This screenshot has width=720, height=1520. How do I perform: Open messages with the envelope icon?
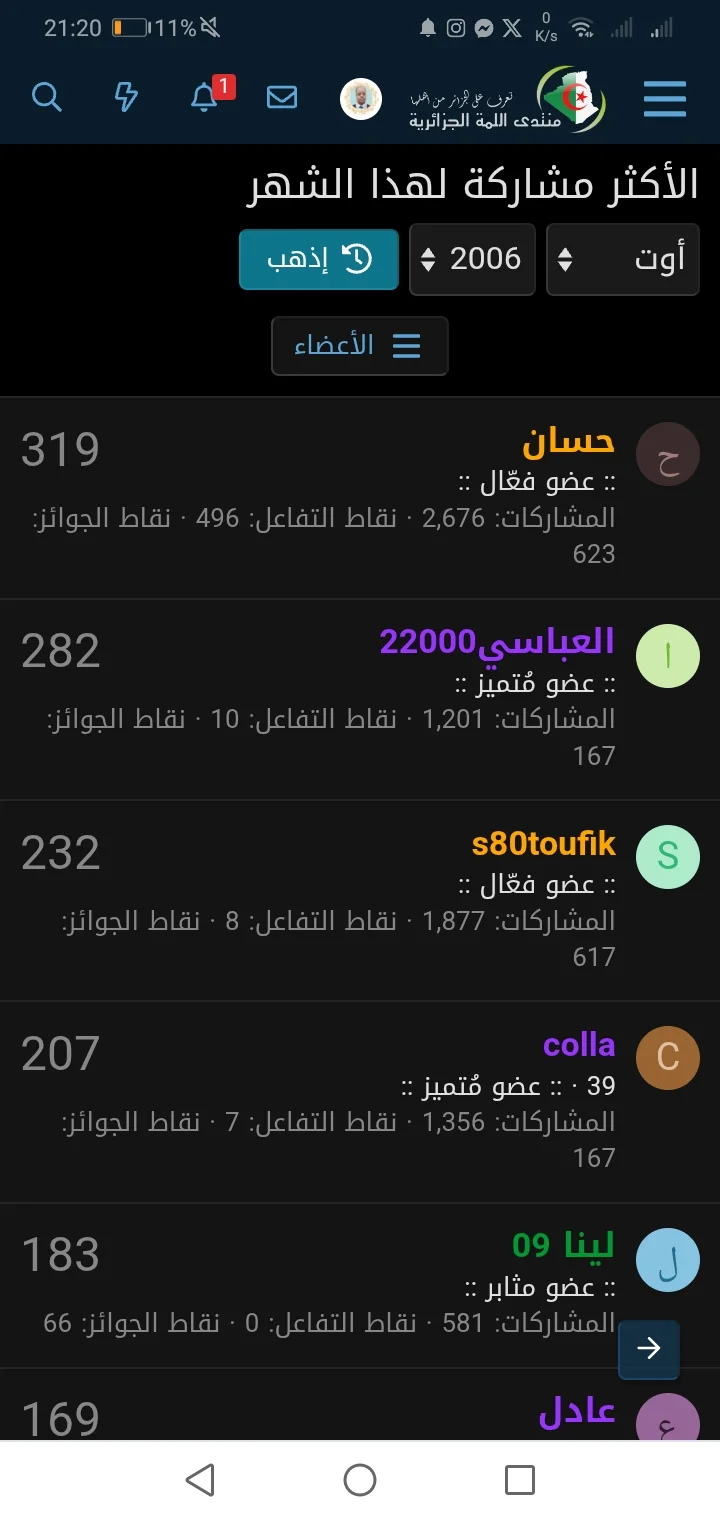(281, 97)
